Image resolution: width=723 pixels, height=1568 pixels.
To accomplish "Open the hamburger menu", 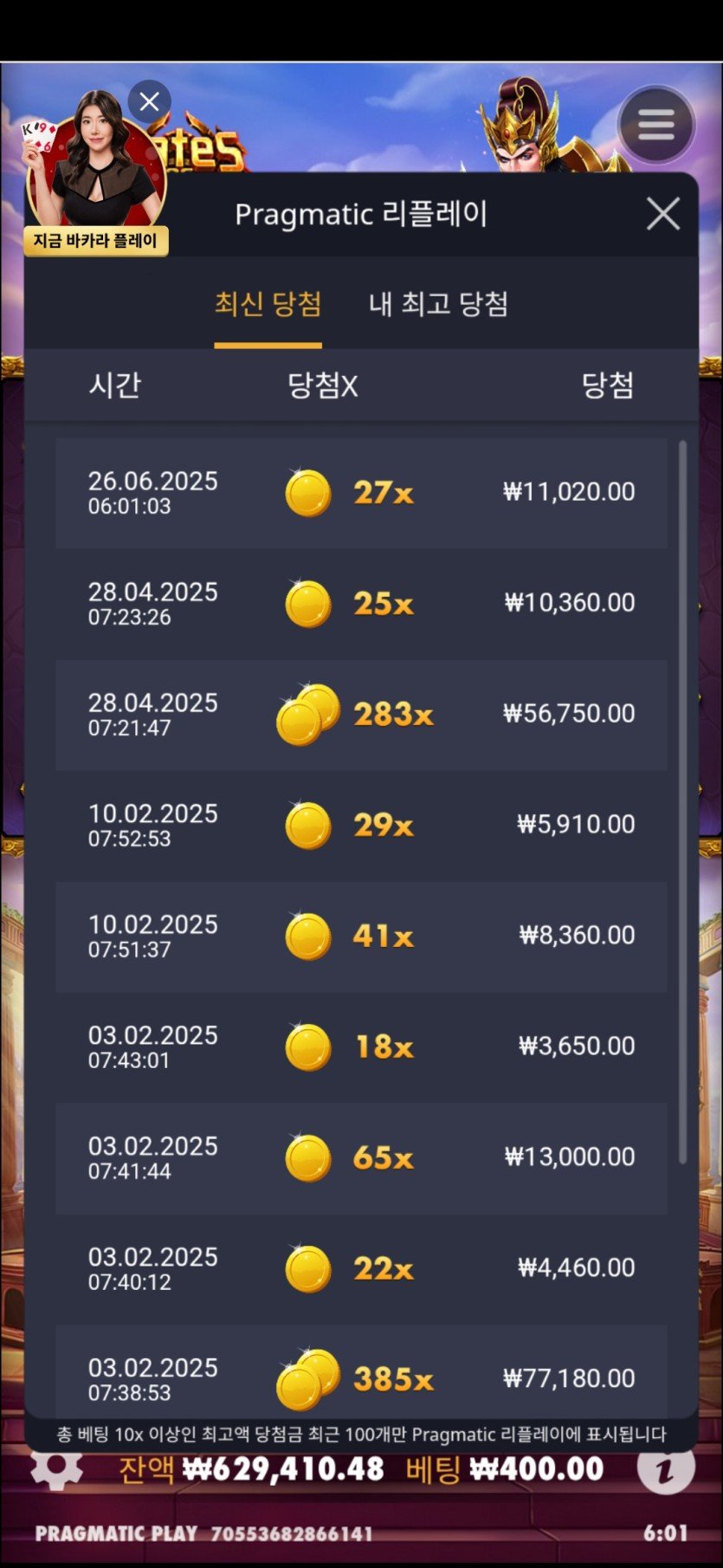I will (x=655, y=125).
